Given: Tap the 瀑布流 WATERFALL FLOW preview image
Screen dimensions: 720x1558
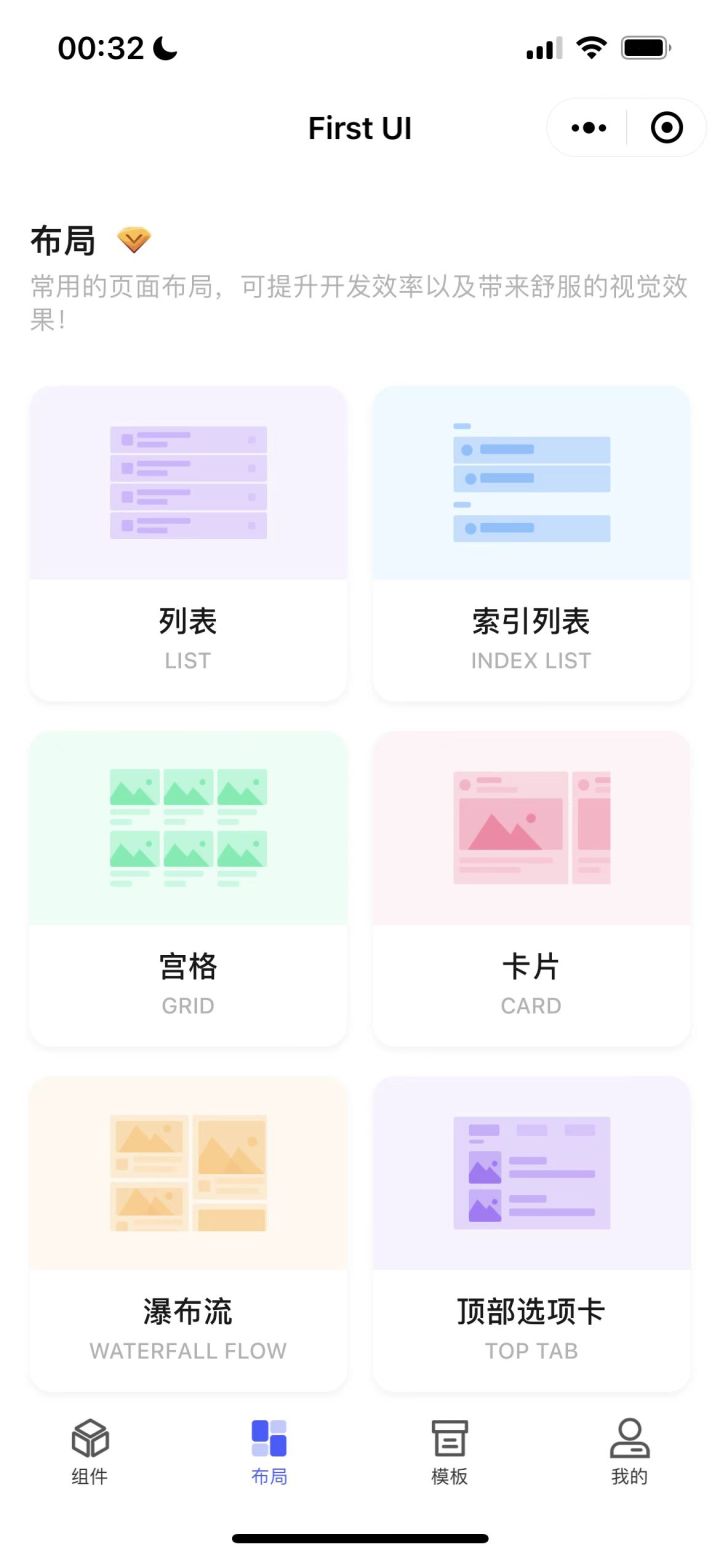Looking at the screenshot, I should tap(188, 1173).
